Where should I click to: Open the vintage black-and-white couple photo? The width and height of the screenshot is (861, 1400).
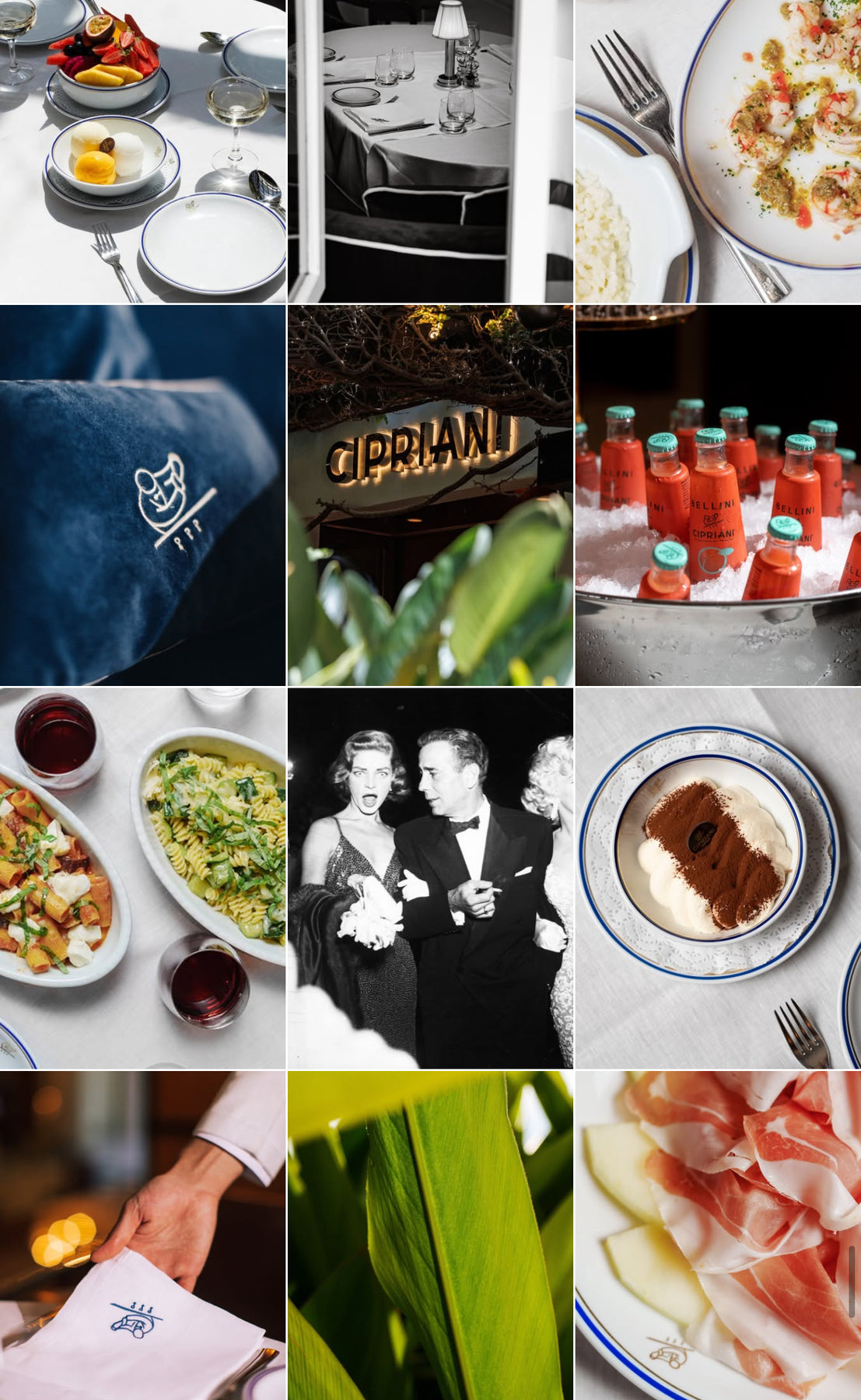point(430,877)
